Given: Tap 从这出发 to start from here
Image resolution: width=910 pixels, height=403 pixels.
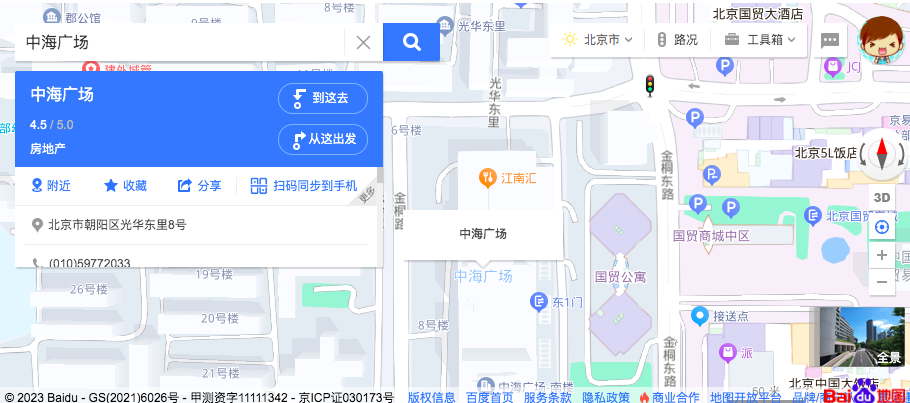Looking at the screenshot, I should 322,139.
